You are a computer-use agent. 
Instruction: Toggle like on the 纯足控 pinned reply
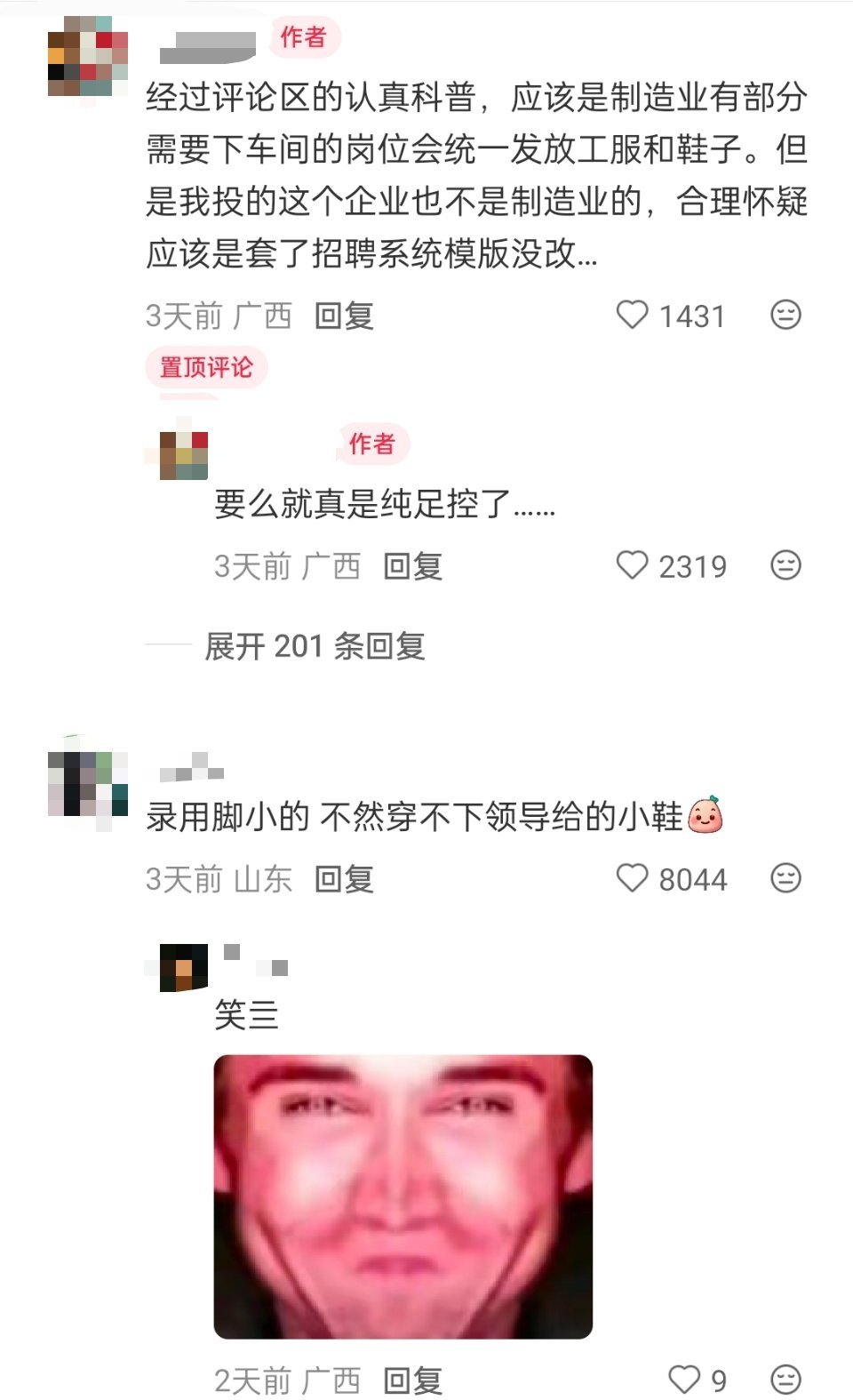pyautogui.click(x=634, y=566)
